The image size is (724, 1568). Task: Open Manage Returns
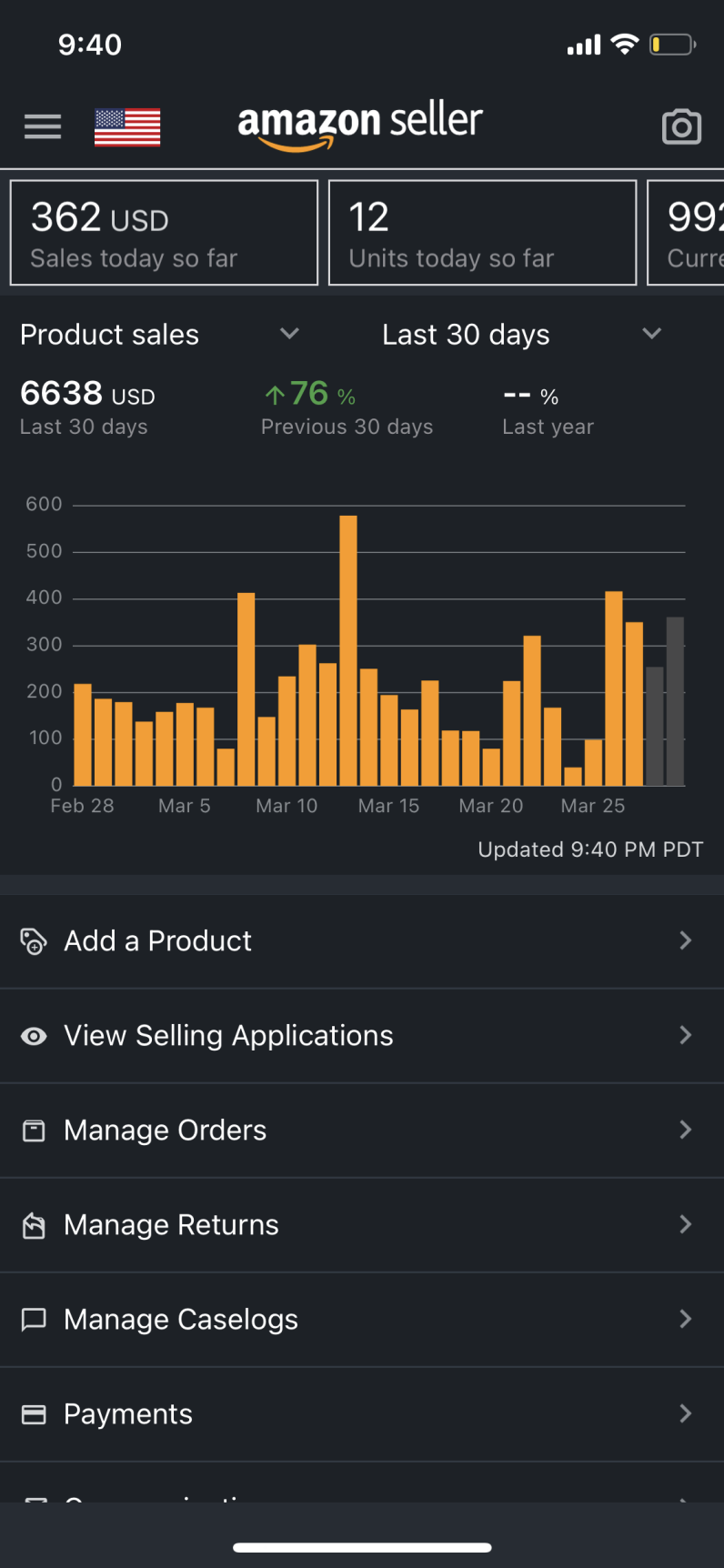[362, 1224]
